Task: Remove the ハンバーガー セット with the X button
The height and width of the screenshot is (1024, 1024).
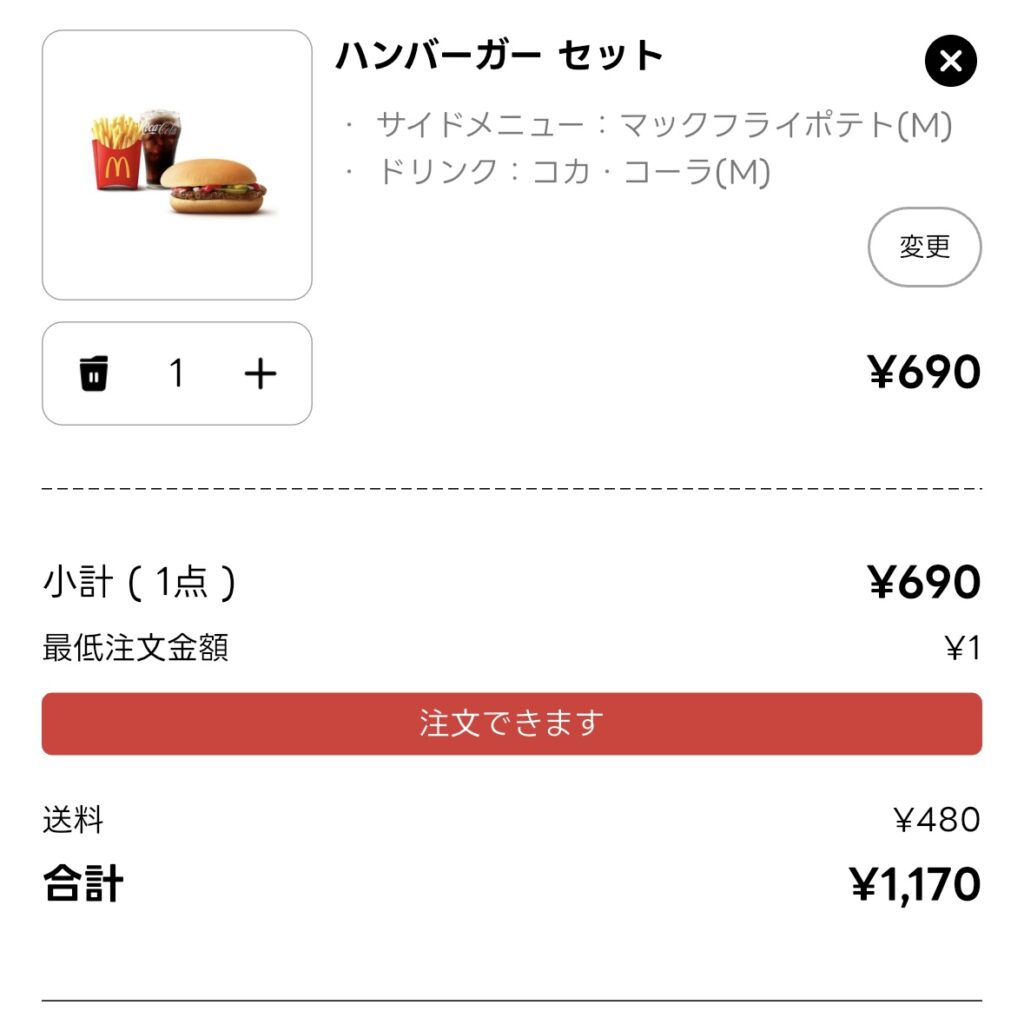Action: (950, 62)
